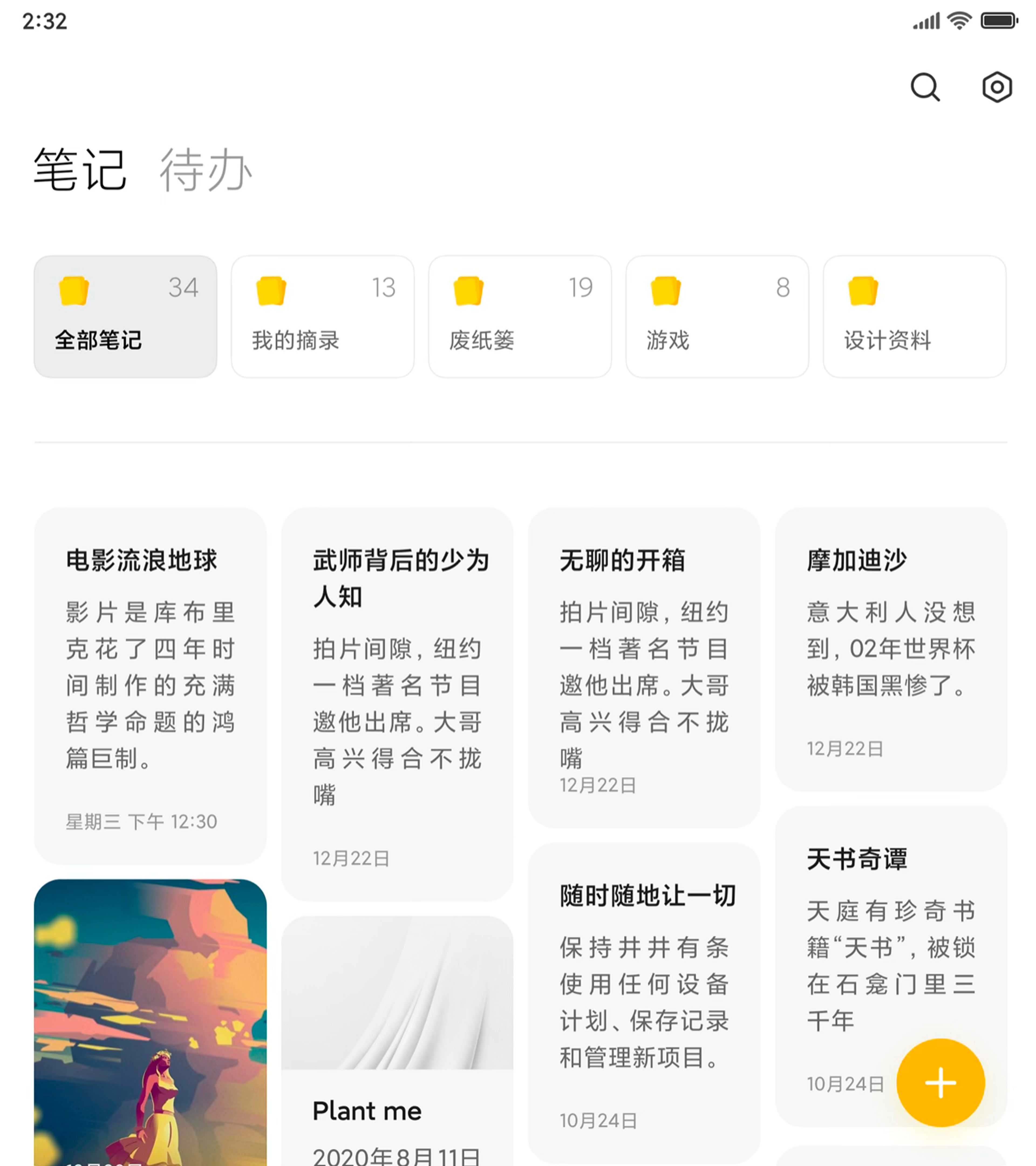
Task: Open the 游戏 folder
Action: click(717, 317)
